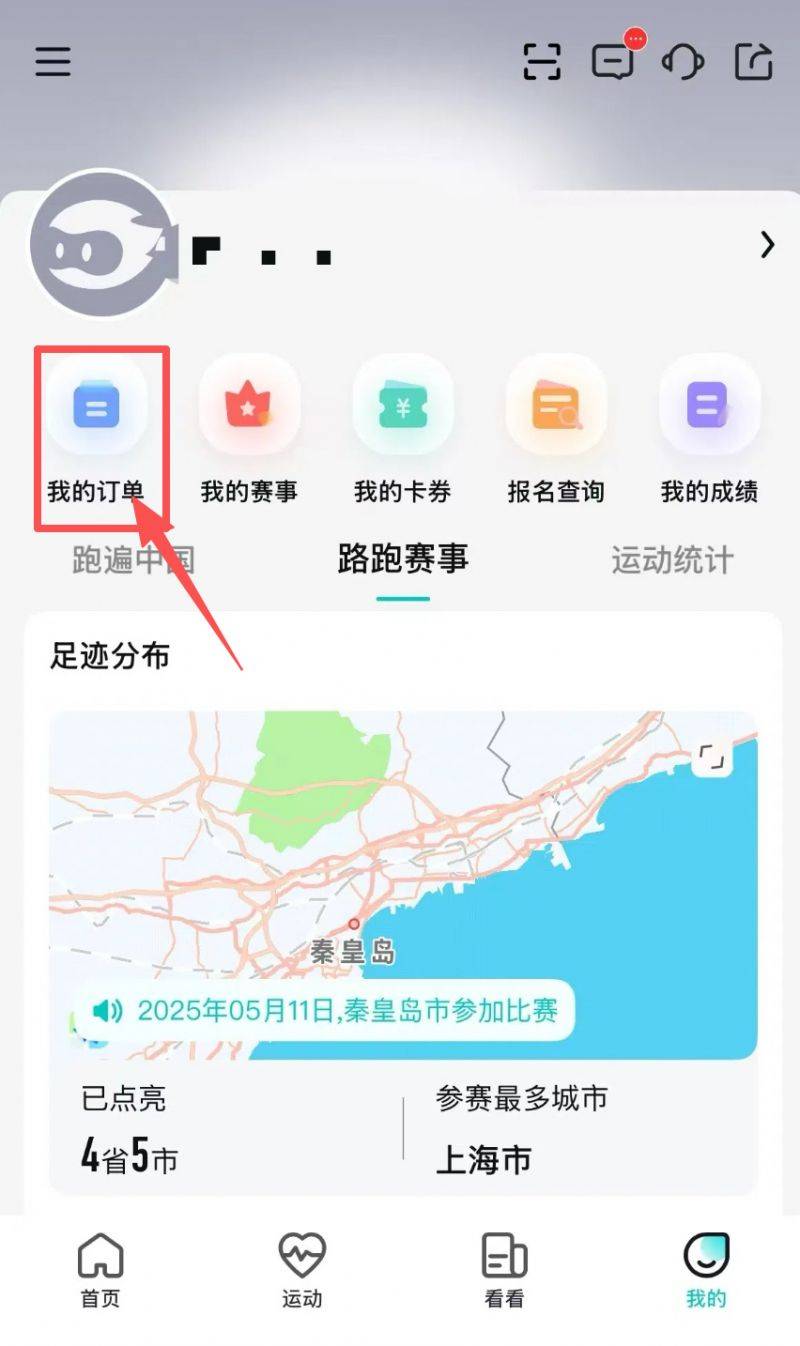800x1346 pixels.
Task: Select the 路跑赛事 tab
Action: point(403,560)
